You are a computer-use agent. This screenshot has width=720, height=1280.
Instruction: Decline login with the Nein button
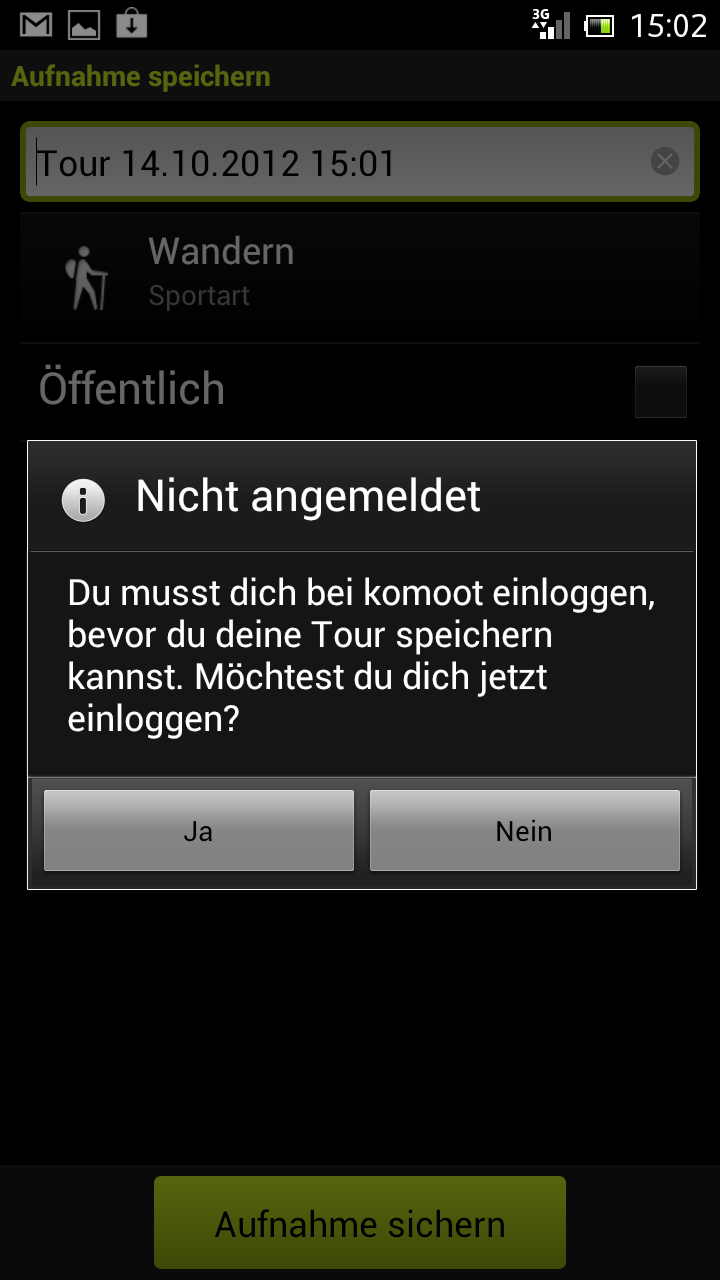click(x=524, y=831)
